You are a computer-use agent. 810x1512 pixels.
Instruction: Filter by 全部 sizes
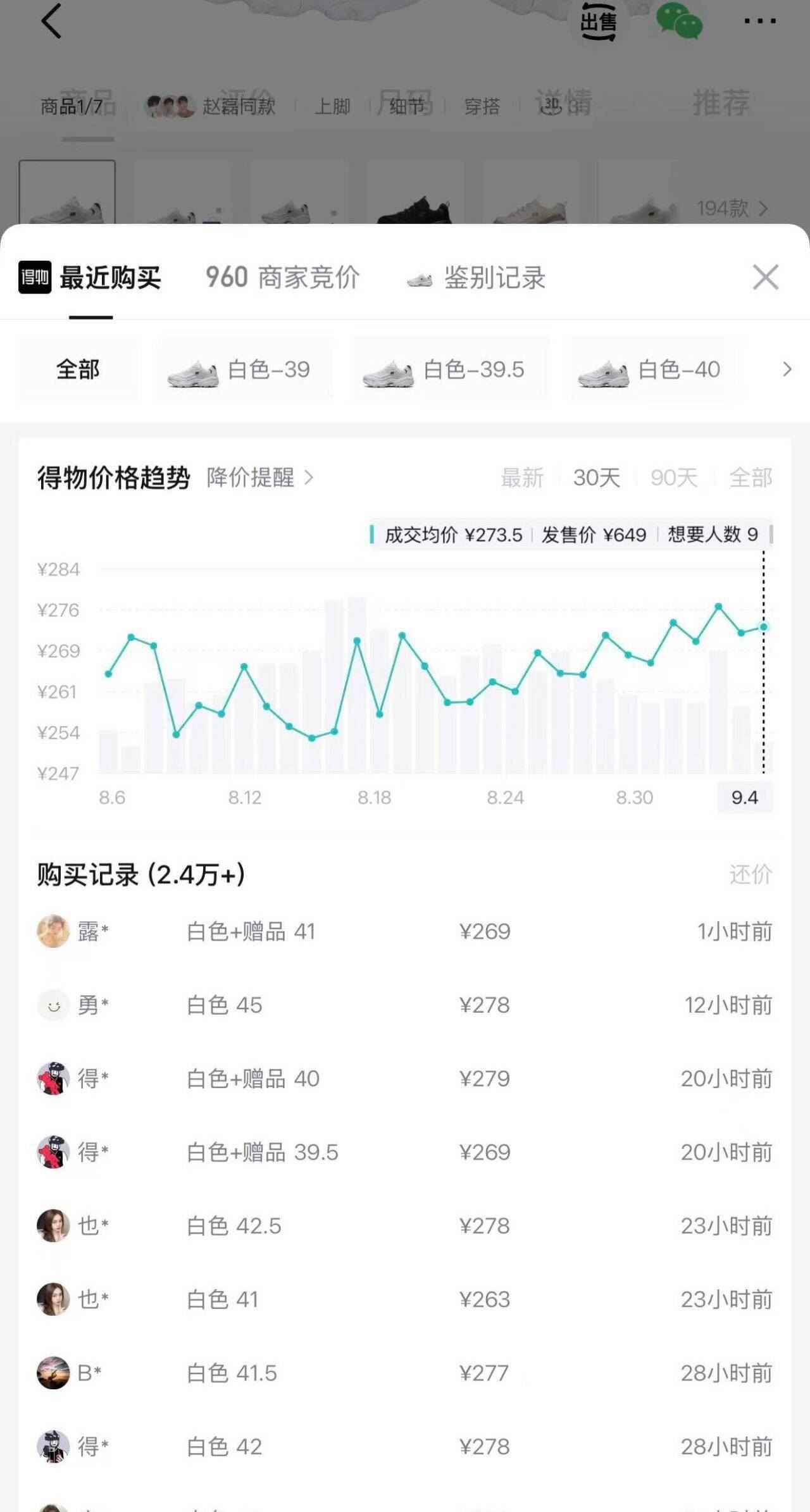pyautogui.click(x=78, y=369)
